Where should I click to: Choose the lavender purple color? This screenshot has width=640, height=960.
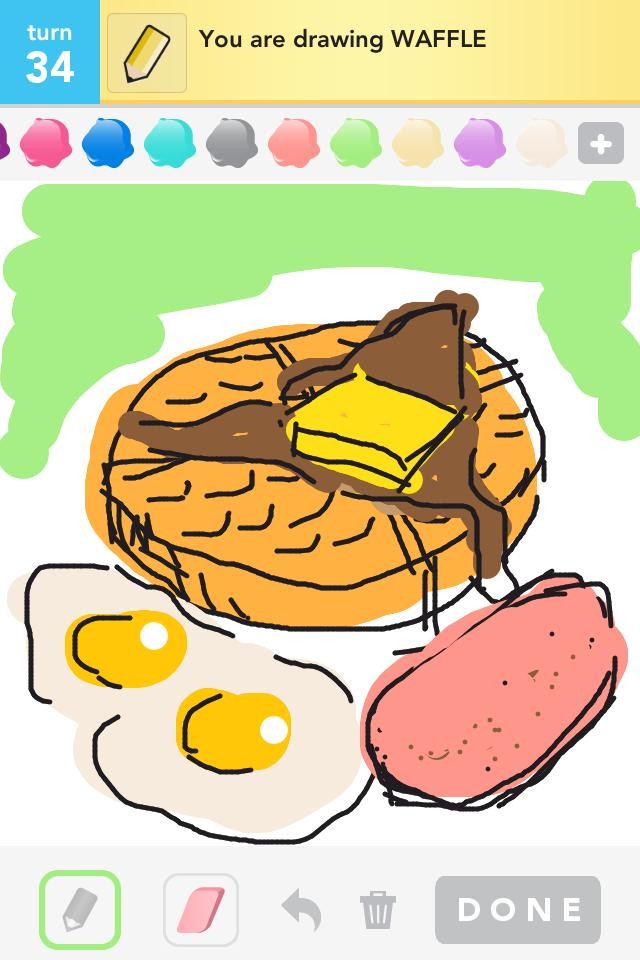click(479, 142)
